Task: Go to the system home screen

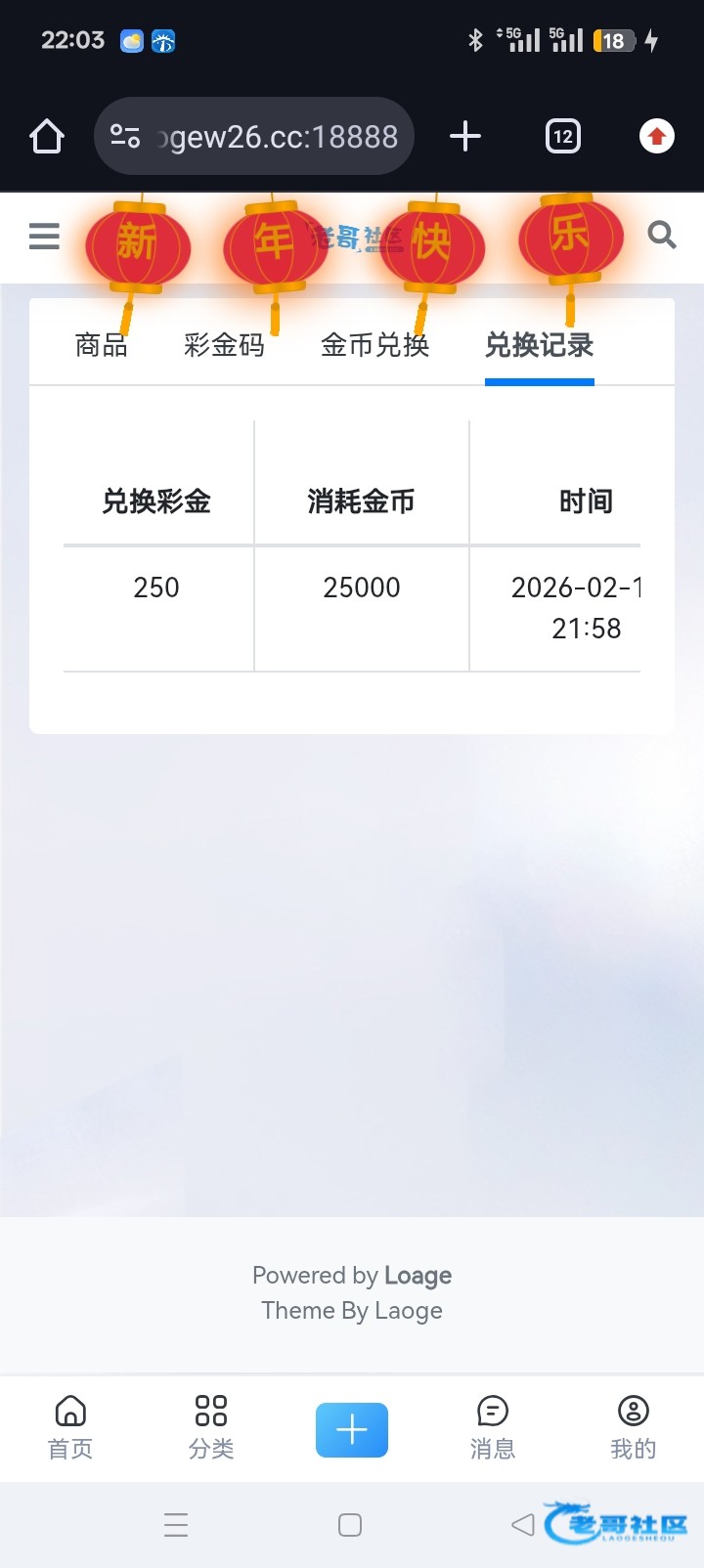Action: [350, 1525]
